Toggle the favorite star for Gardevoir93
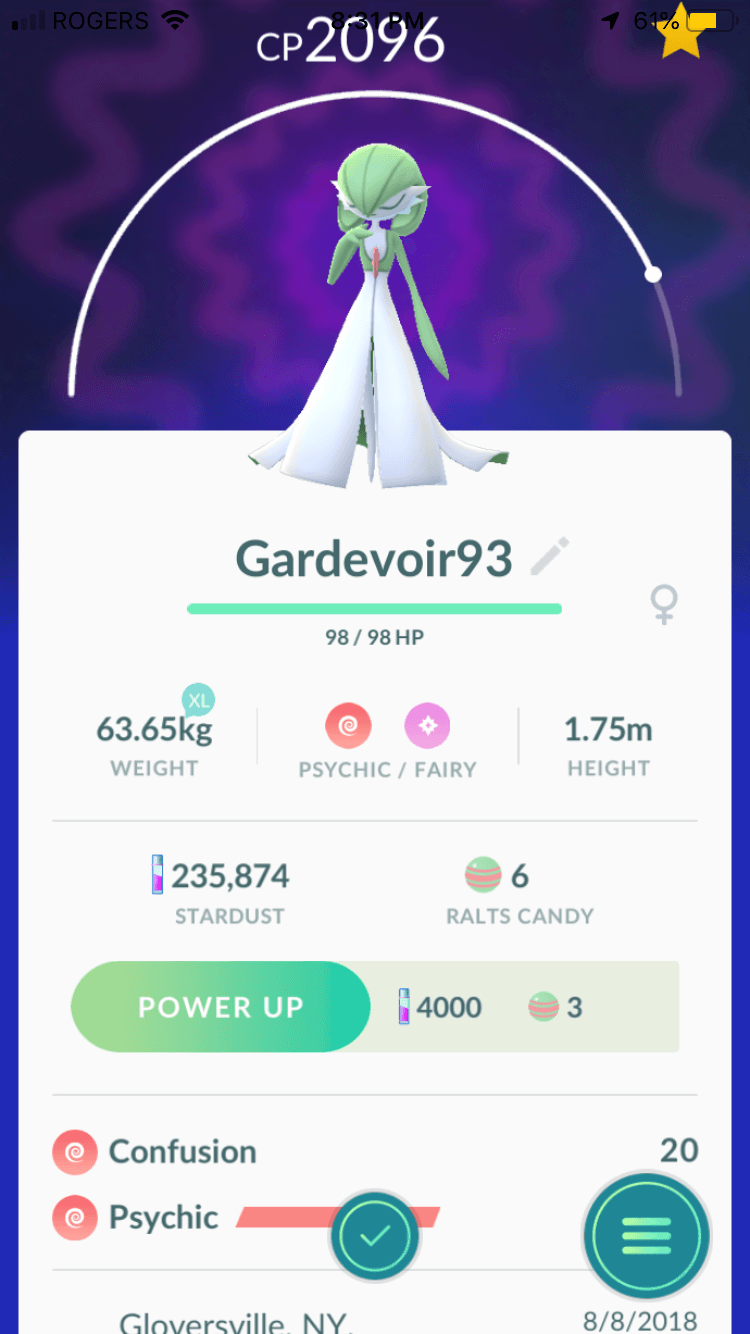Viewport: 750px width, 1334px height. tap(680, 30)
